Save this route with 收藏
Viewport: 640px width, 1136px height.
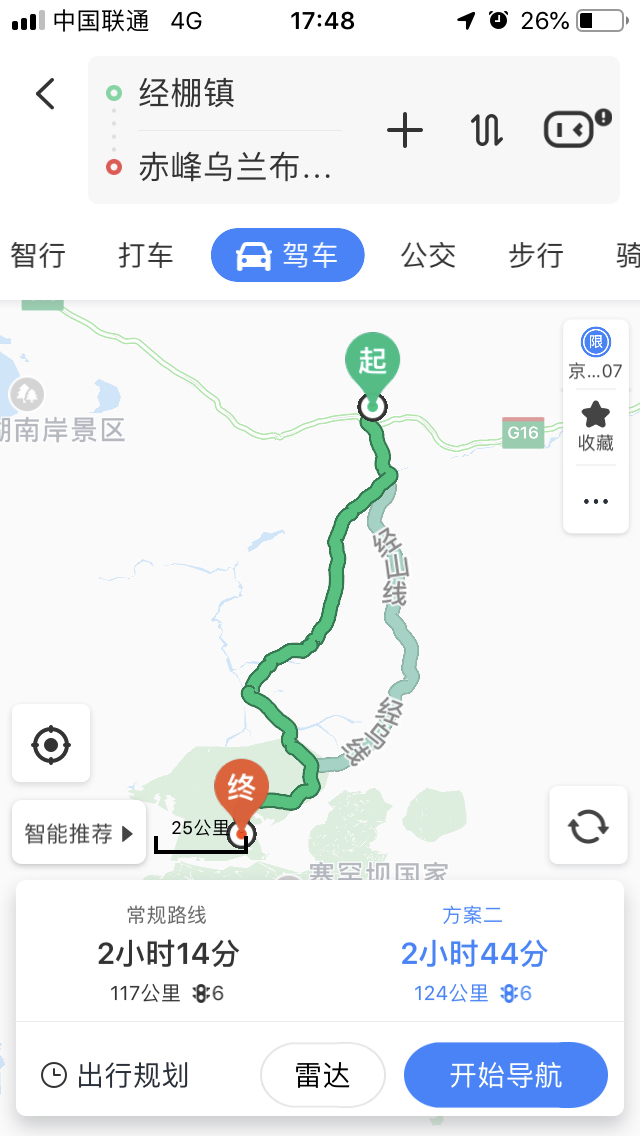point(596,427)
